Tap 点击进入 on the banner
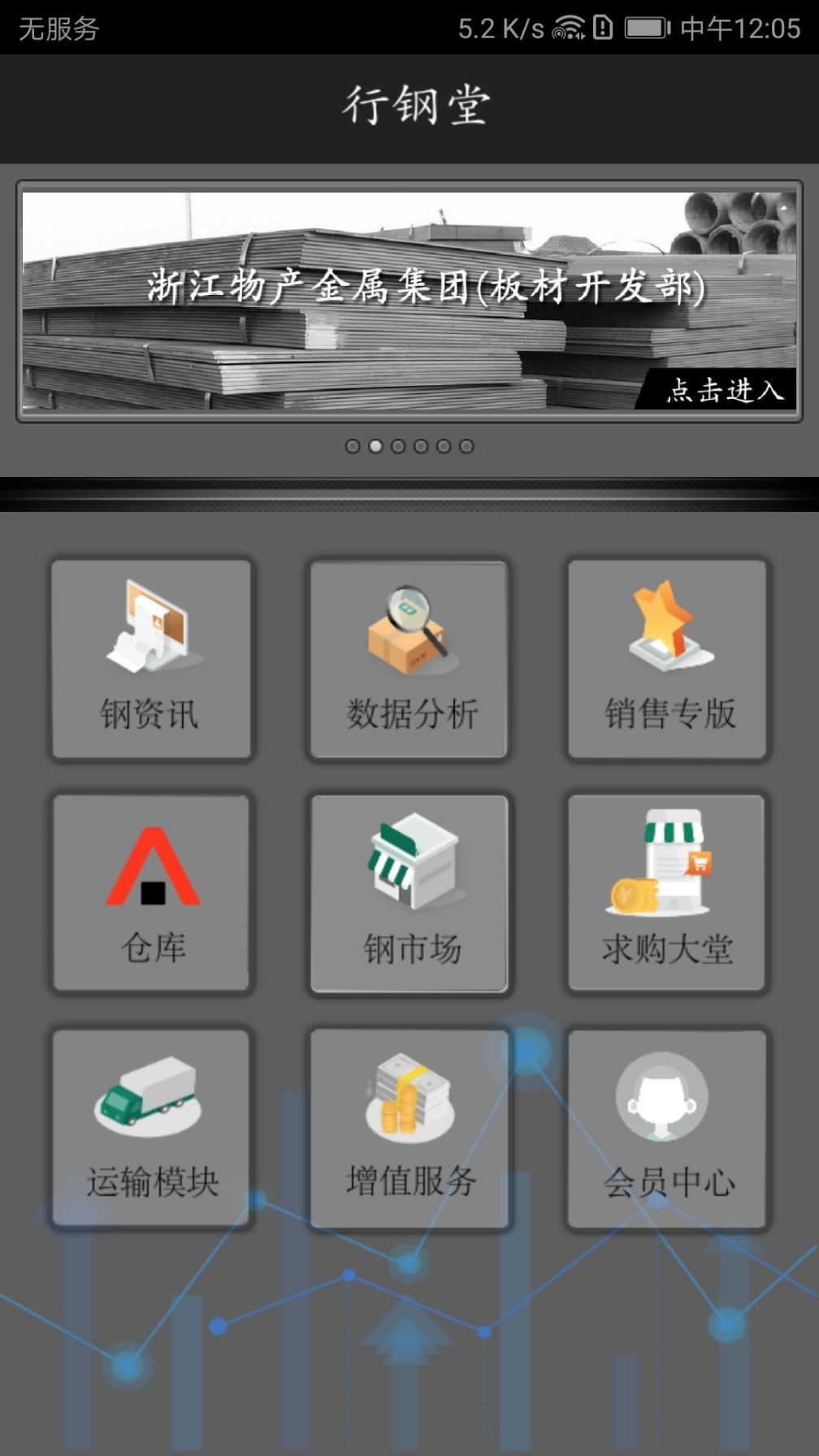Viewport: 819px width, 1456px height. [723, 390]
